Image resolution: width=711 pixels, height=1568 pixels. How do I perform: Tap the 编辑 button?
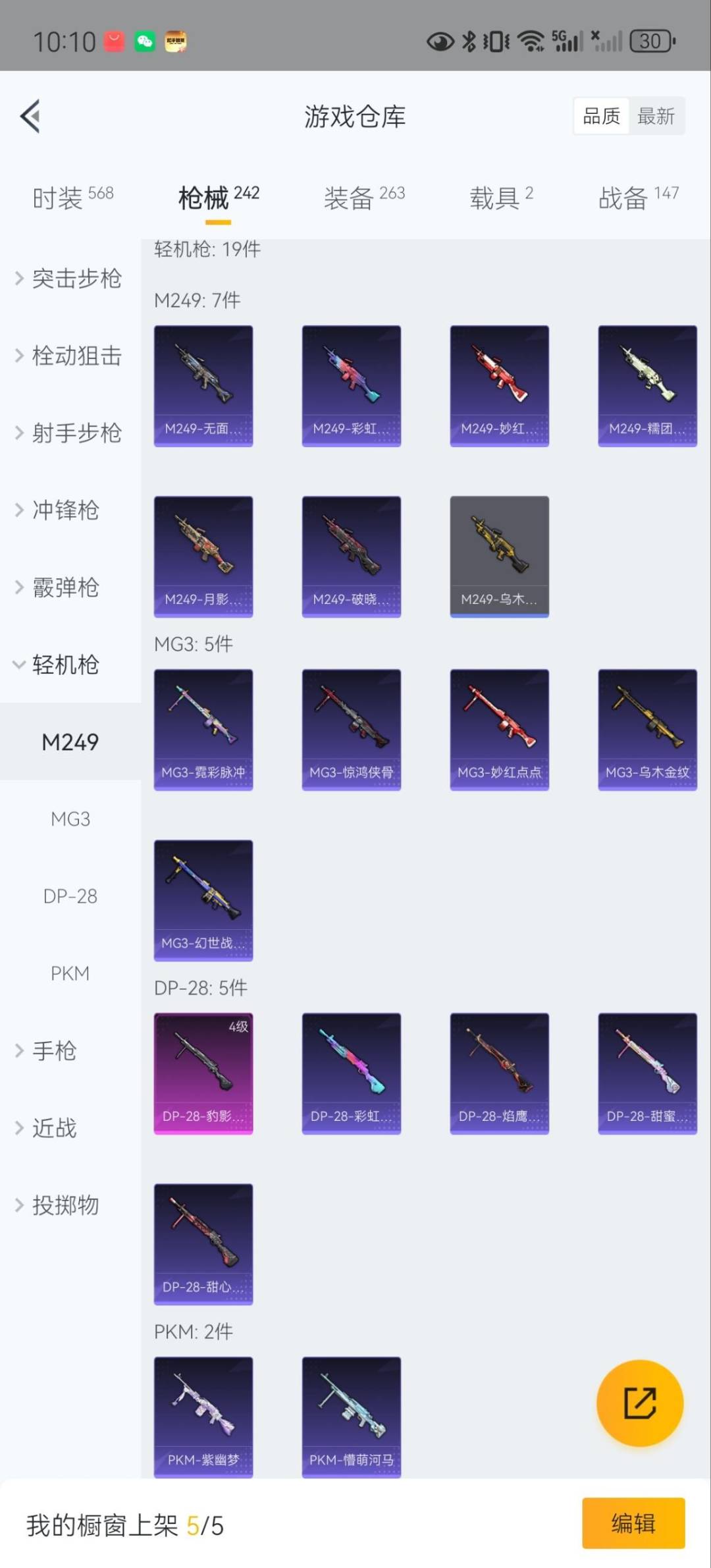pos(633,1523)
